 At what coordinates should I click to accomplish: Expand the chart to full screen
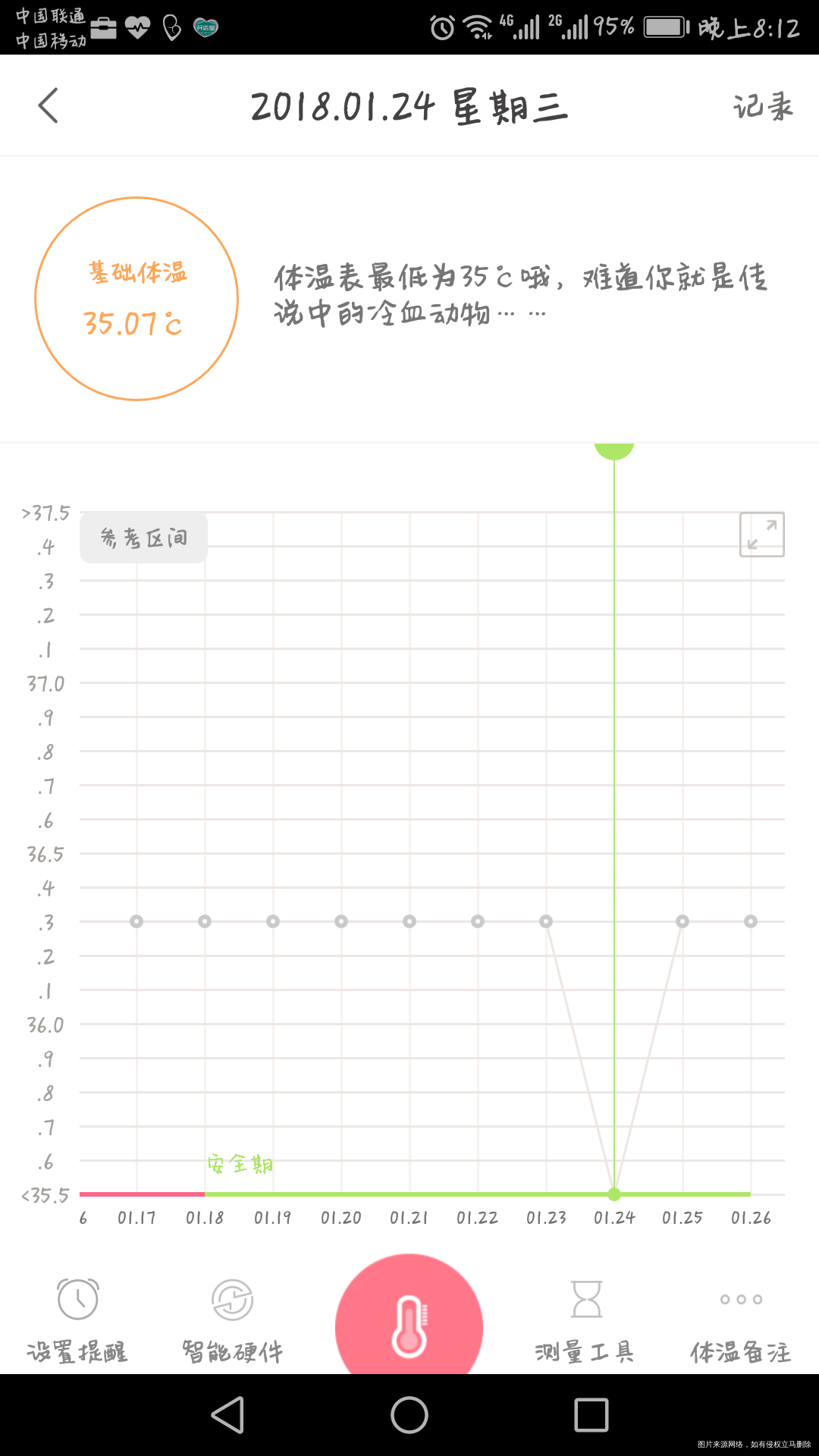(761, 535)
